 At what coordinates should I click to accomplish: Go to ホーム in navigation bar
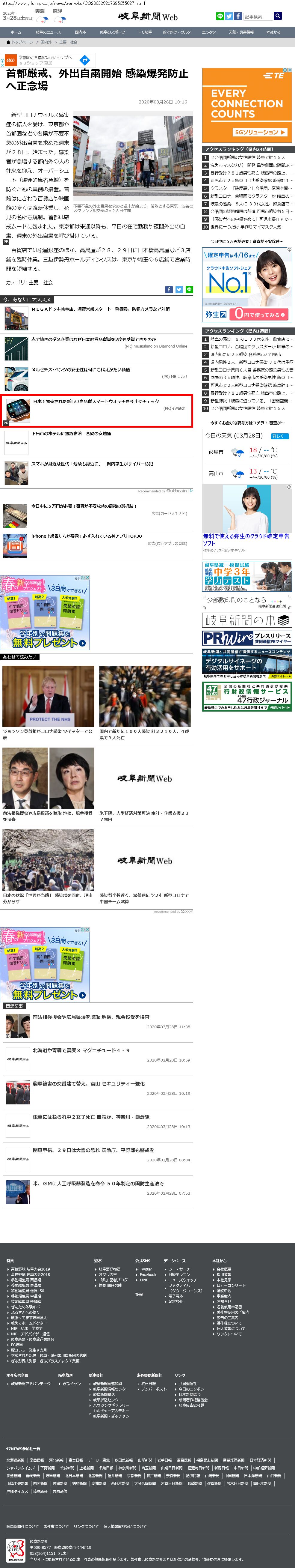click(16, 32)
